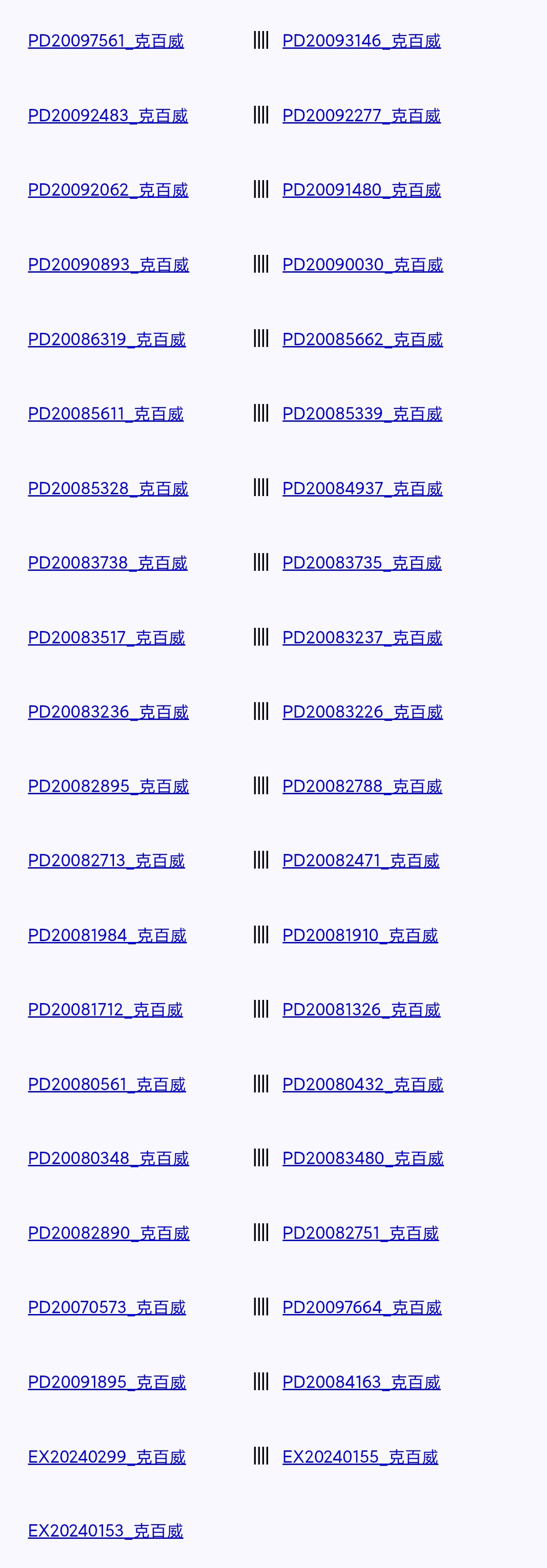This screenshot has height=1568, width=547.
Task: Tap the PD20092483_克百威 link
Action: pos(108,116)
